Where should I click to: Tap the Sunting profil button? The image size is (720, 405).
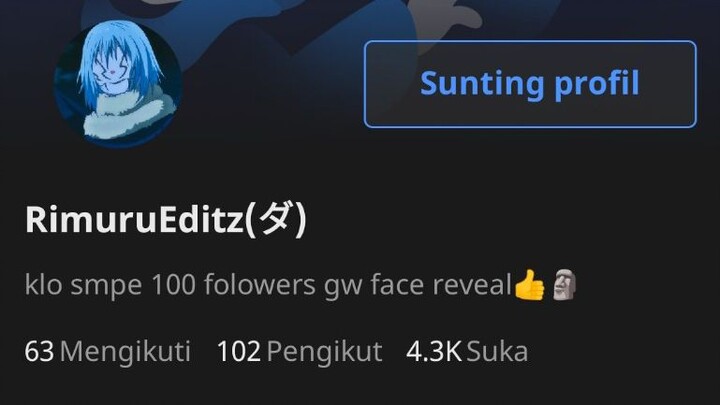click(x=529, y=84)
